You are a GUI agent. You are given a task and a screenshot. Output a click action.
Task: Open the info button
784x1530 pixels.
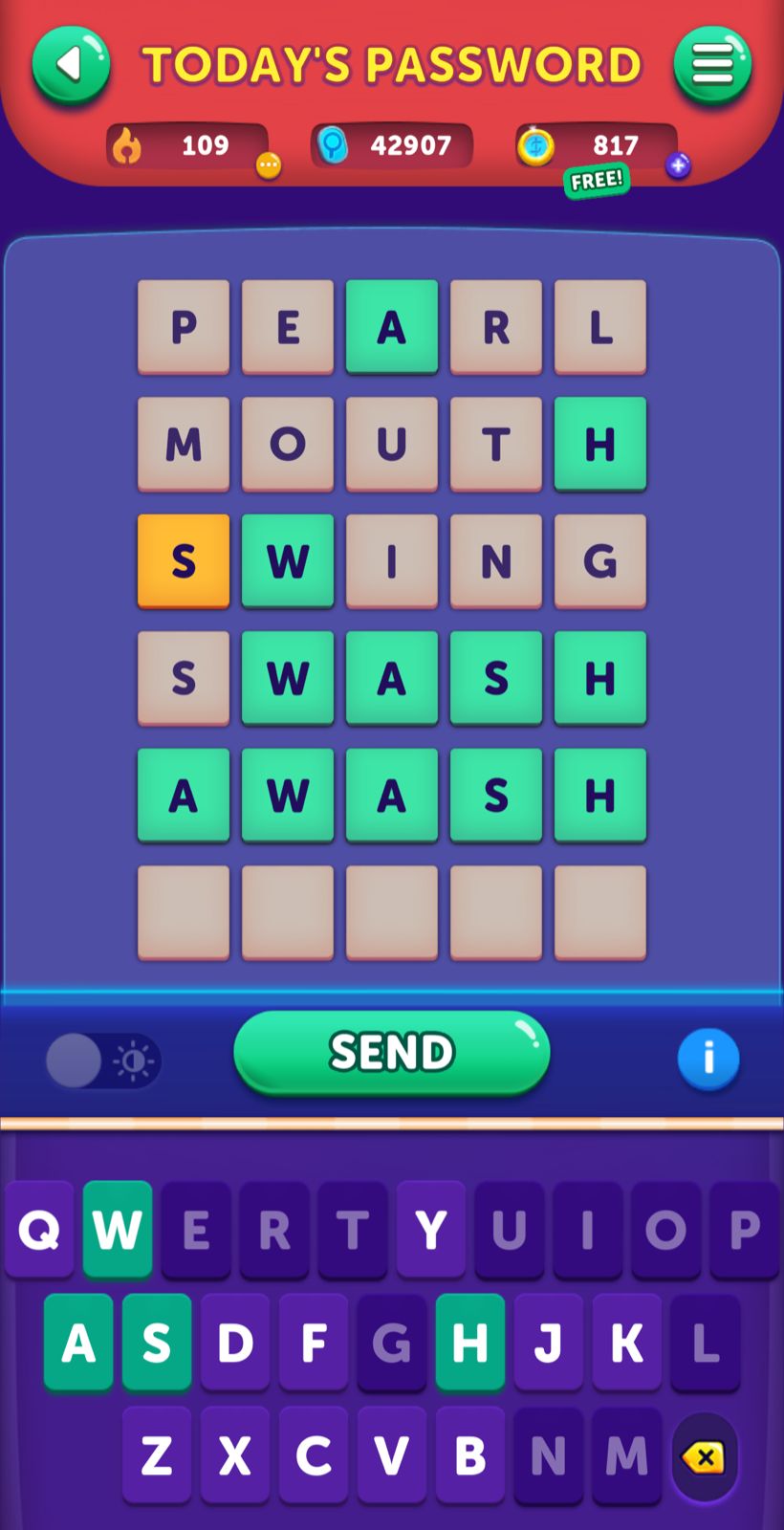(708, 1059)
